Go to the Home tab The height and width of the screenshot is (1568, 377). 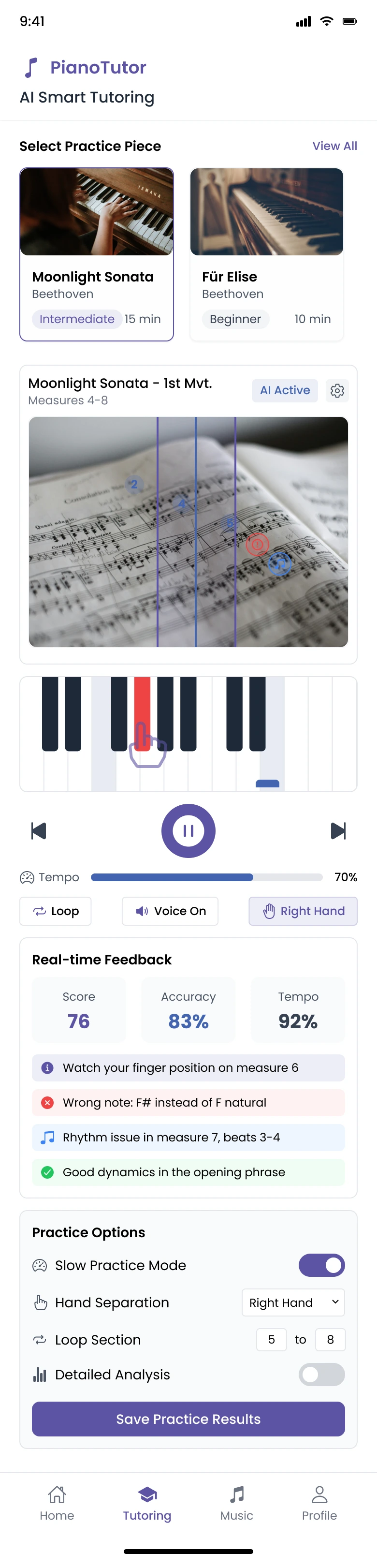(57, 1503)
